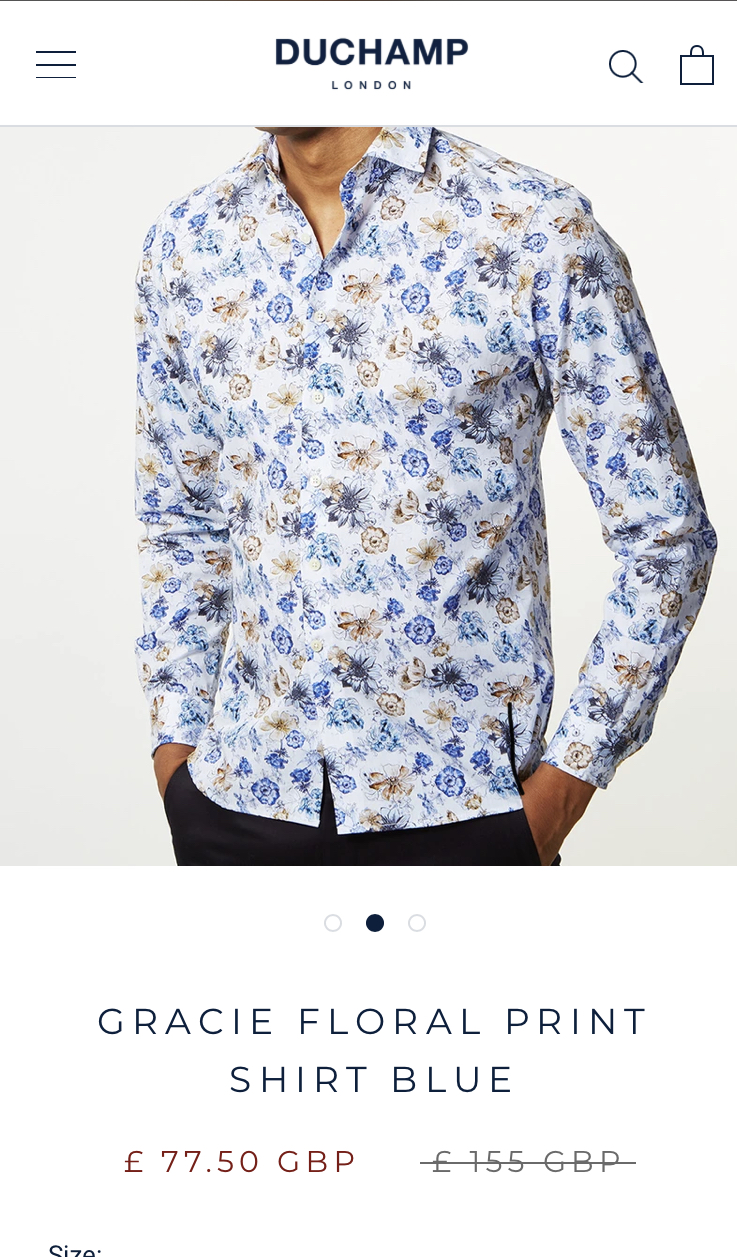The height and width of the screenshot is (1257, 737).
Task: View the shopping bag
Action: (x=697, y=66)
